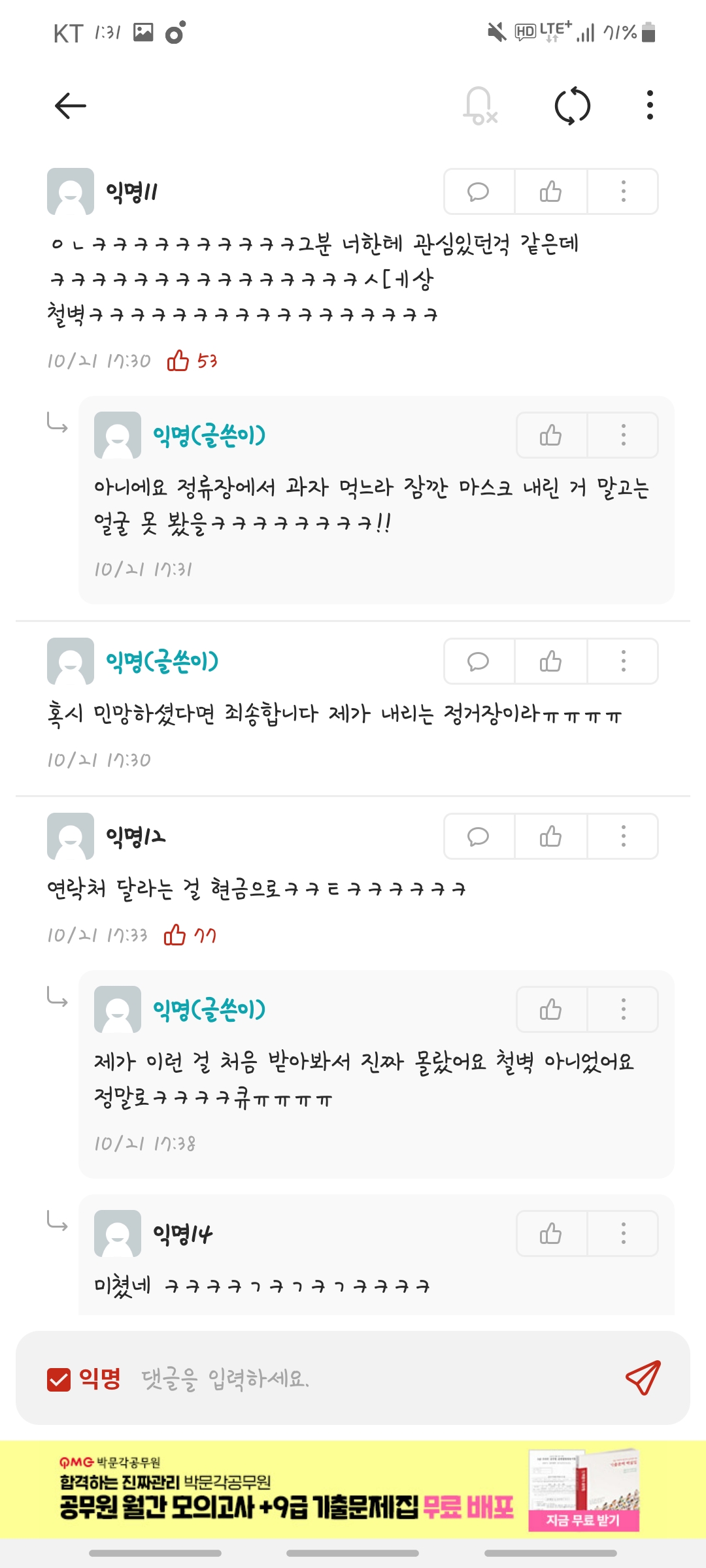Screen dimensions: 706x1568
Task: Go back with the top-left arrow
Action: tap(71, 106)
